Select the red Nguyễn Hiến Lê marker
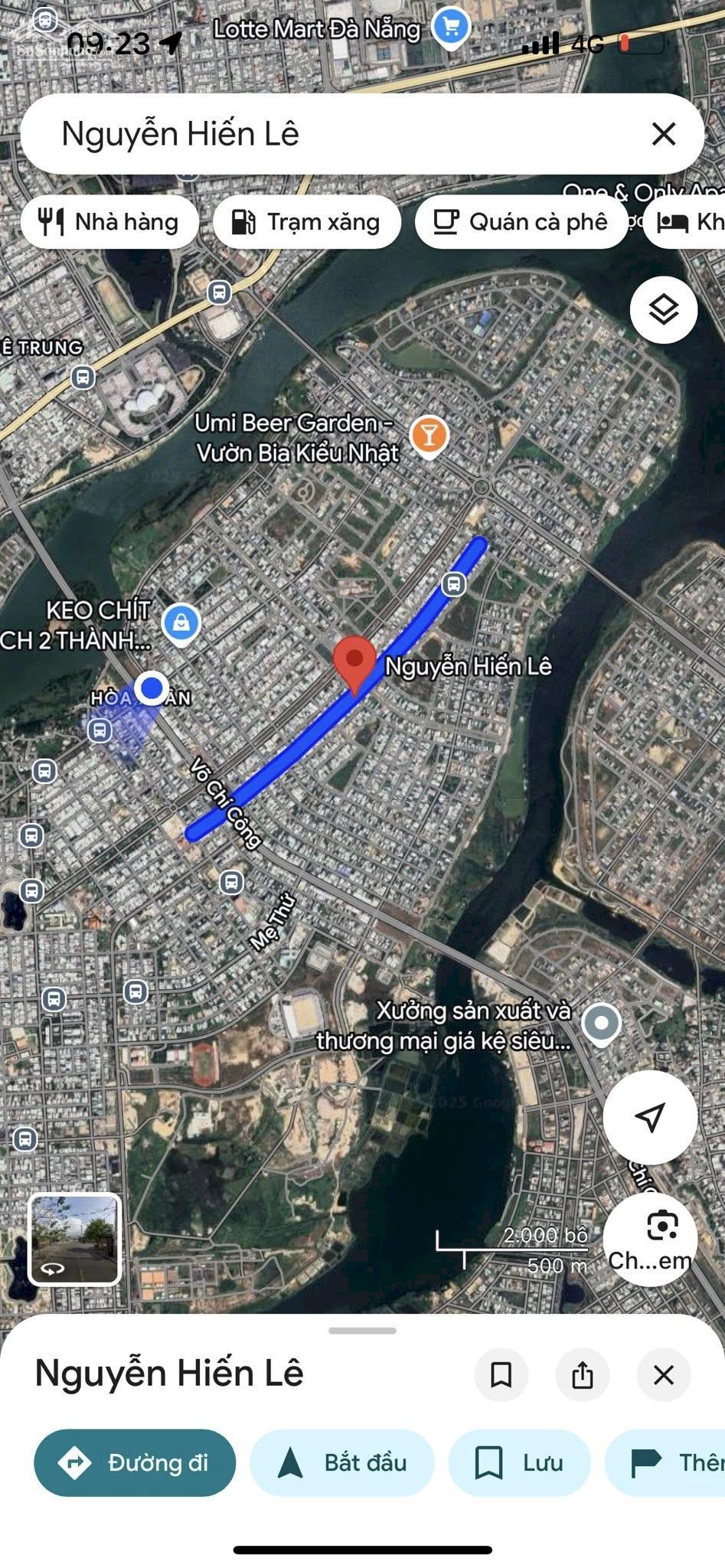The image size is (725, 1568). tap(354, 663)
